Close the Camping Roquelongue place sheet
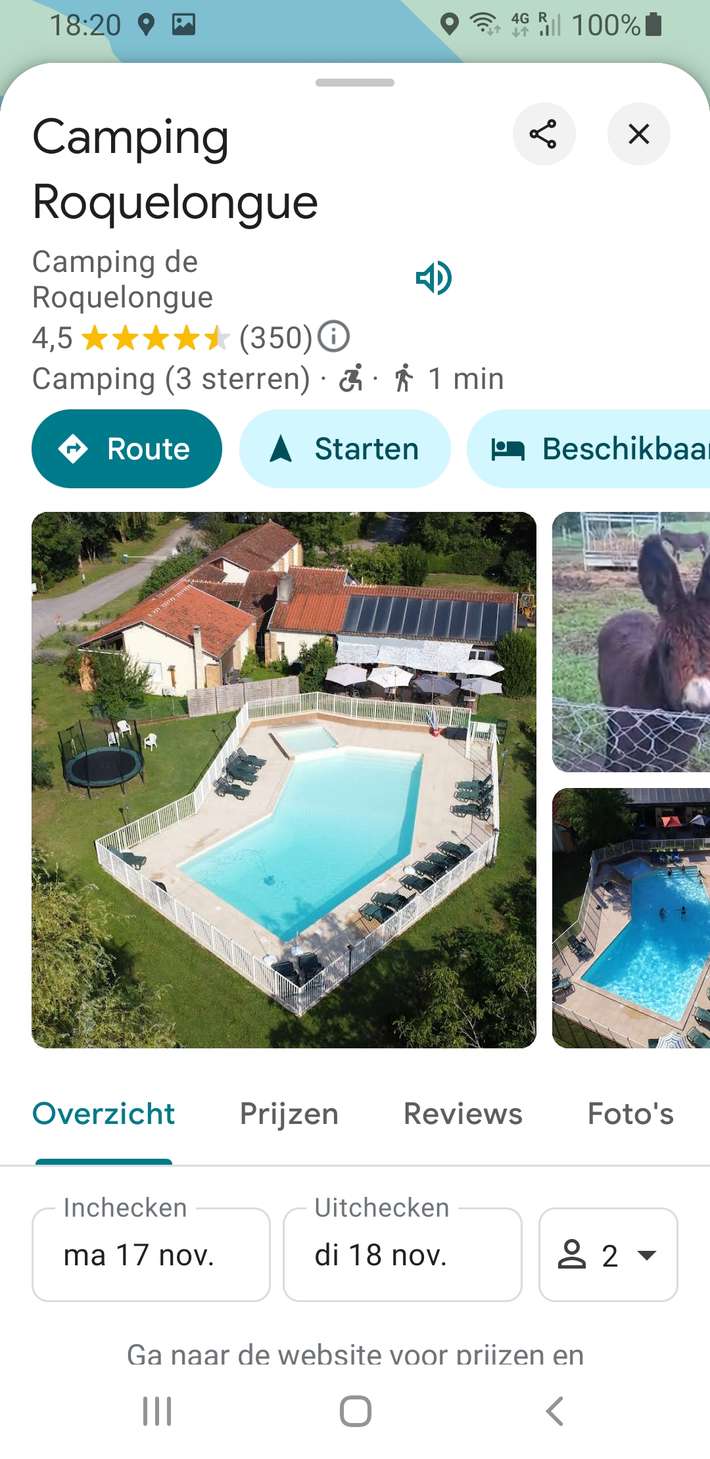This screenshot has width=710, height=1459. tap(638, 134)
